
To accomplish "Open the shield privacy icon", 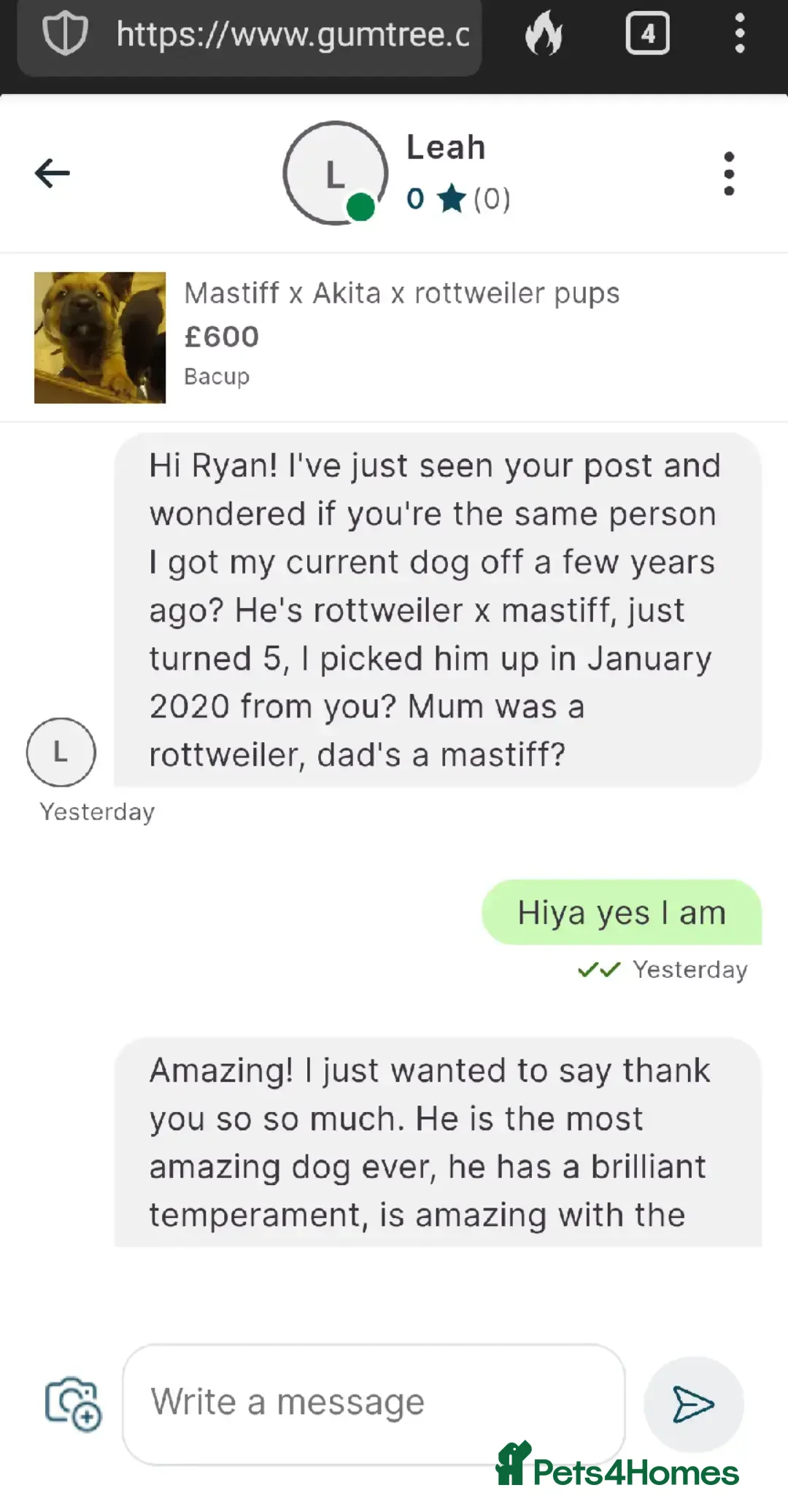I will point(66,34).
